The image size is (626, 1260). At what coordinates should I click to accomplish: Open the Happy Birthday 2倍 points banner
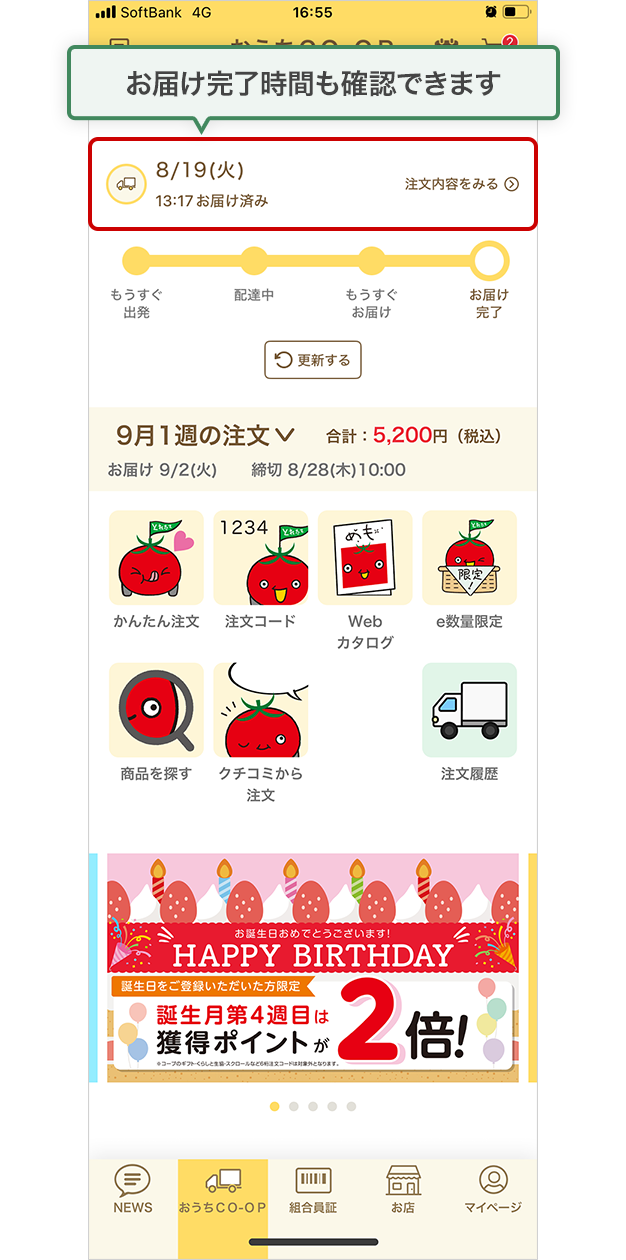click(313, 967)
